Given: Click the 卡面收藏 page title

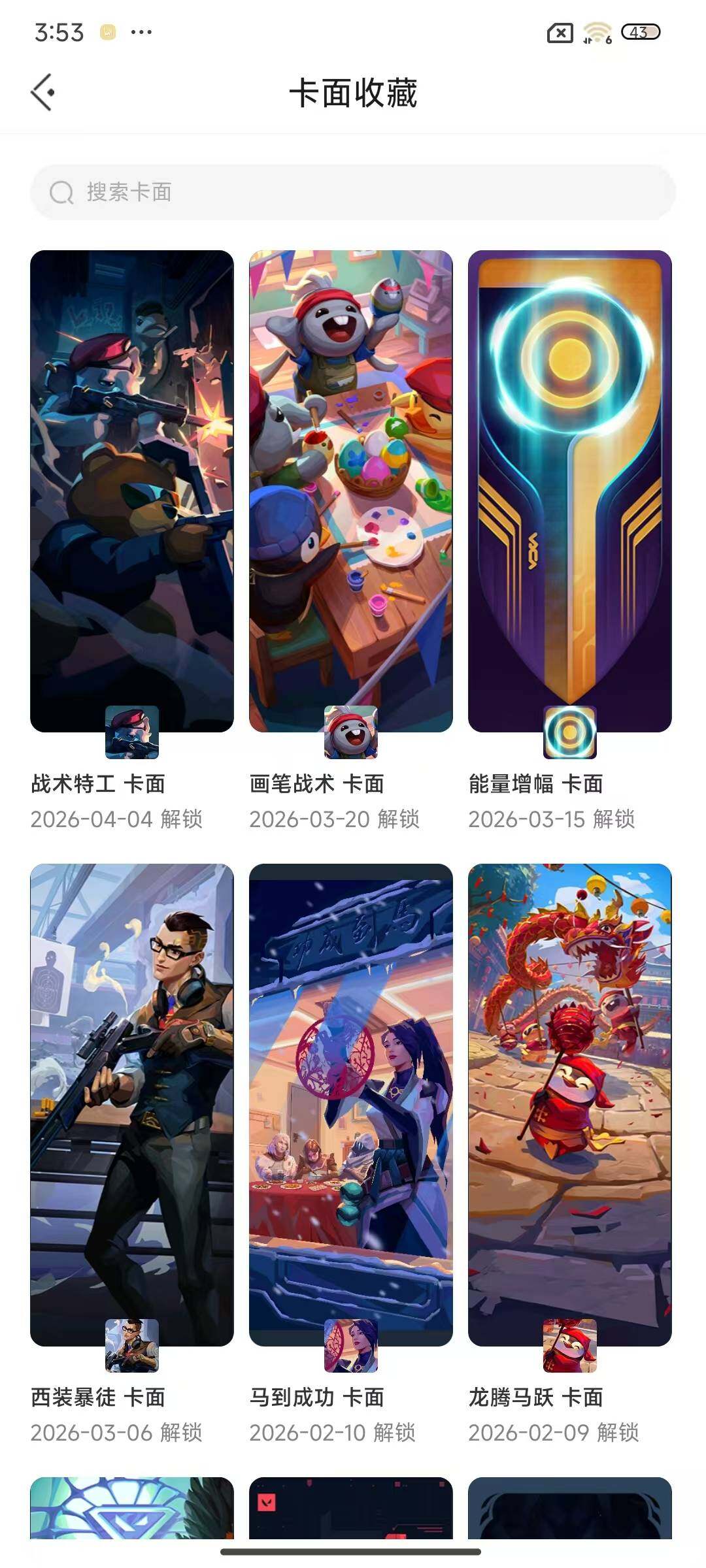Looking at the screenshot, I should pos(353,91).
